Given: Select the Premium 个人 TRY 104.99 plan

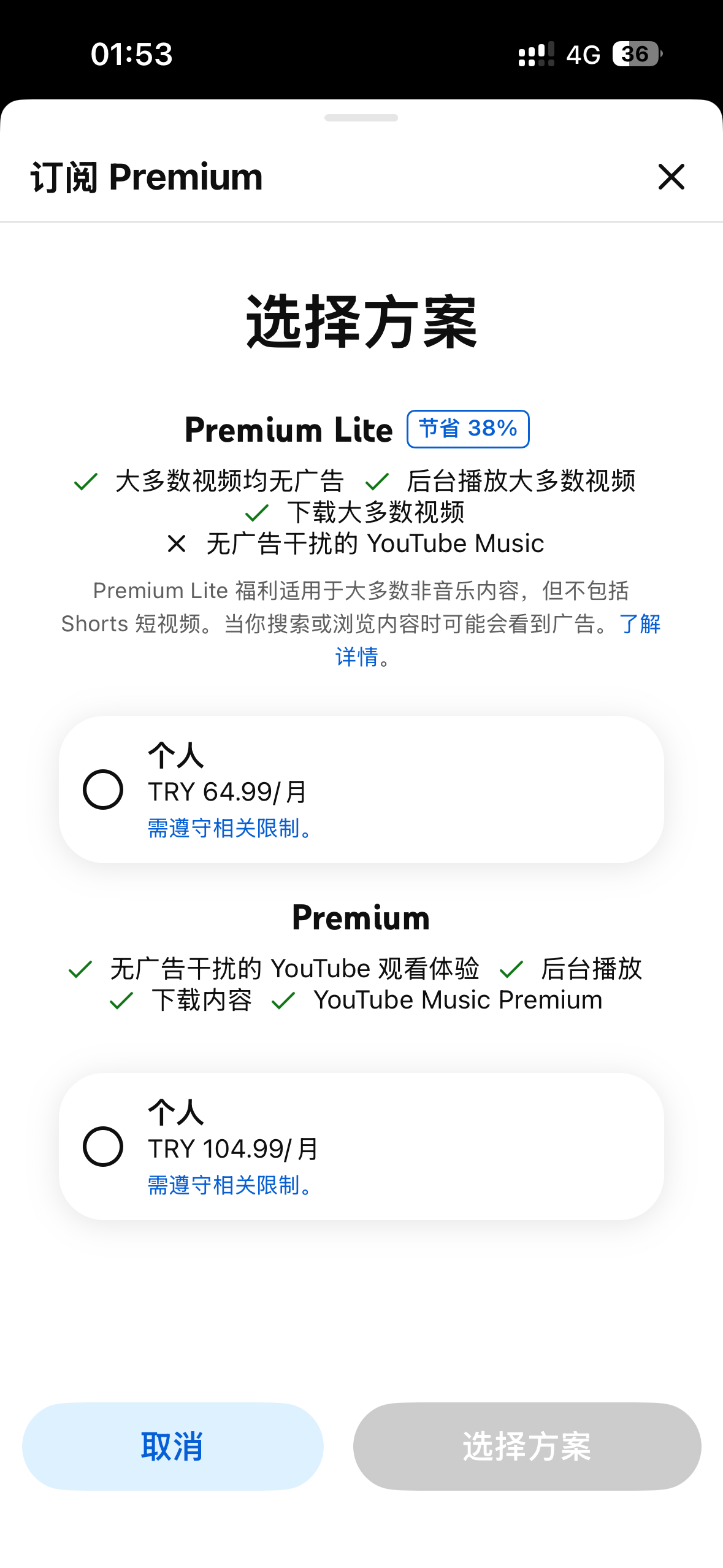Looking at the screenshot, I should tap(103, 1146).
